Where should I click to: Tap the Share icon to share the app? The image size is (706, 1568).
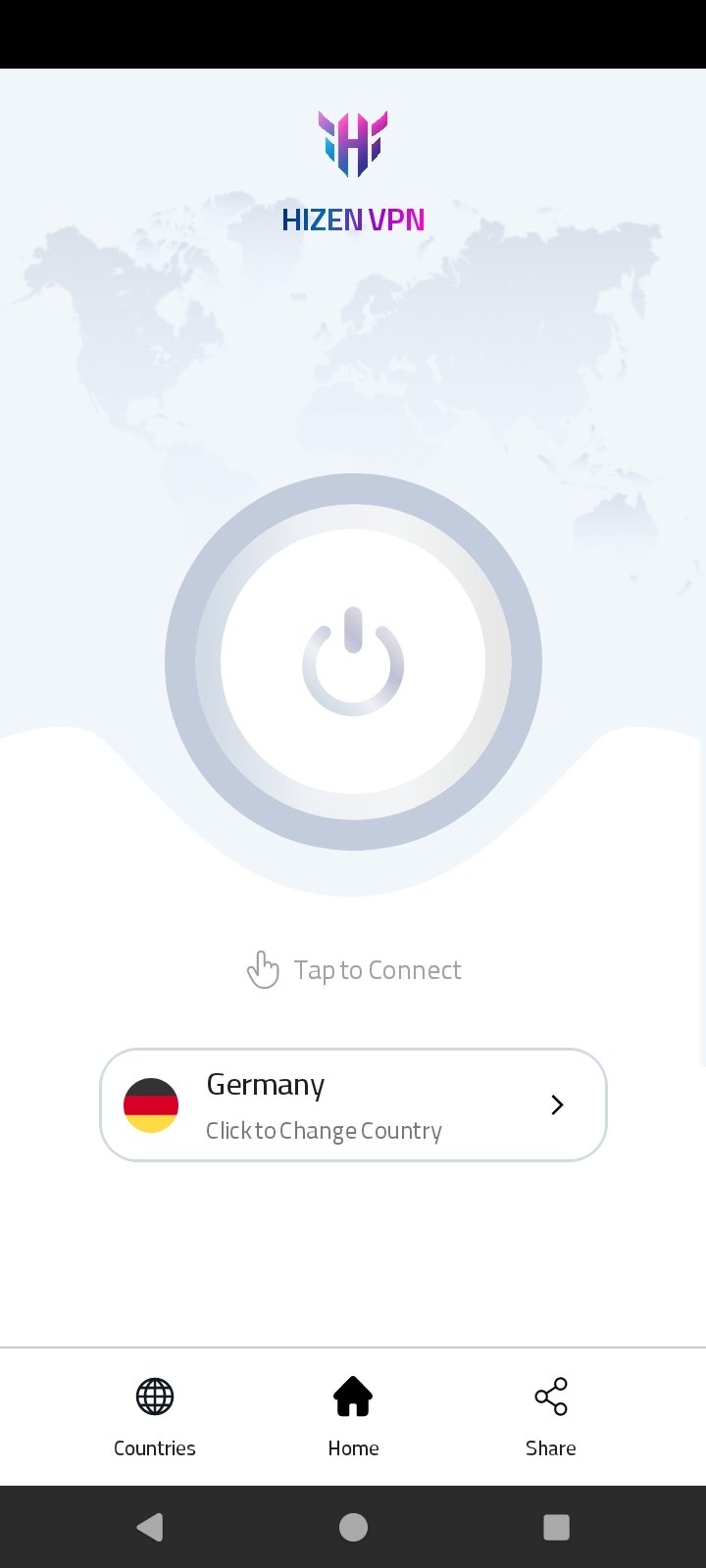(x=550, y=1396)
